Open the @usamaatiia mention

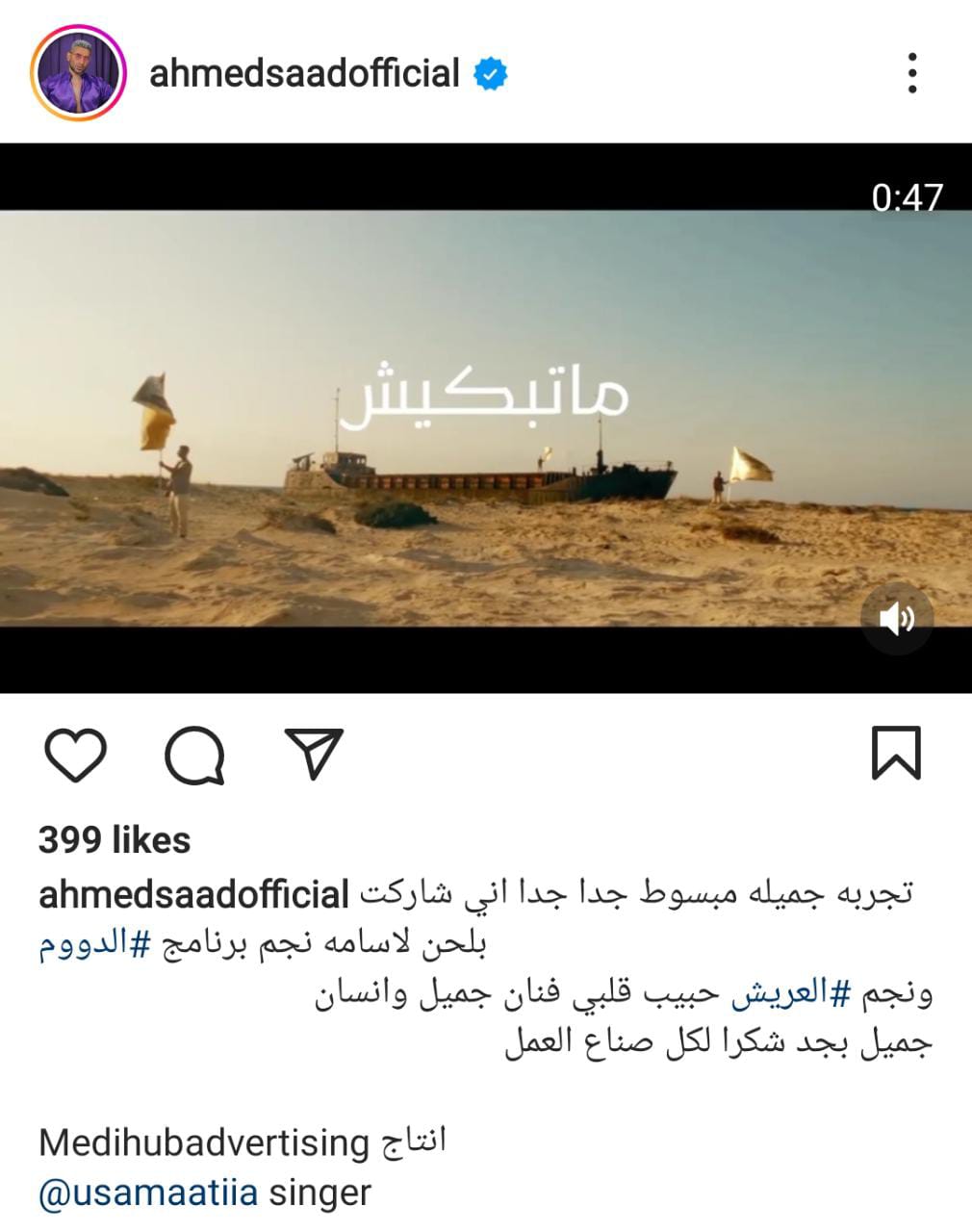tap(149, 1193)
